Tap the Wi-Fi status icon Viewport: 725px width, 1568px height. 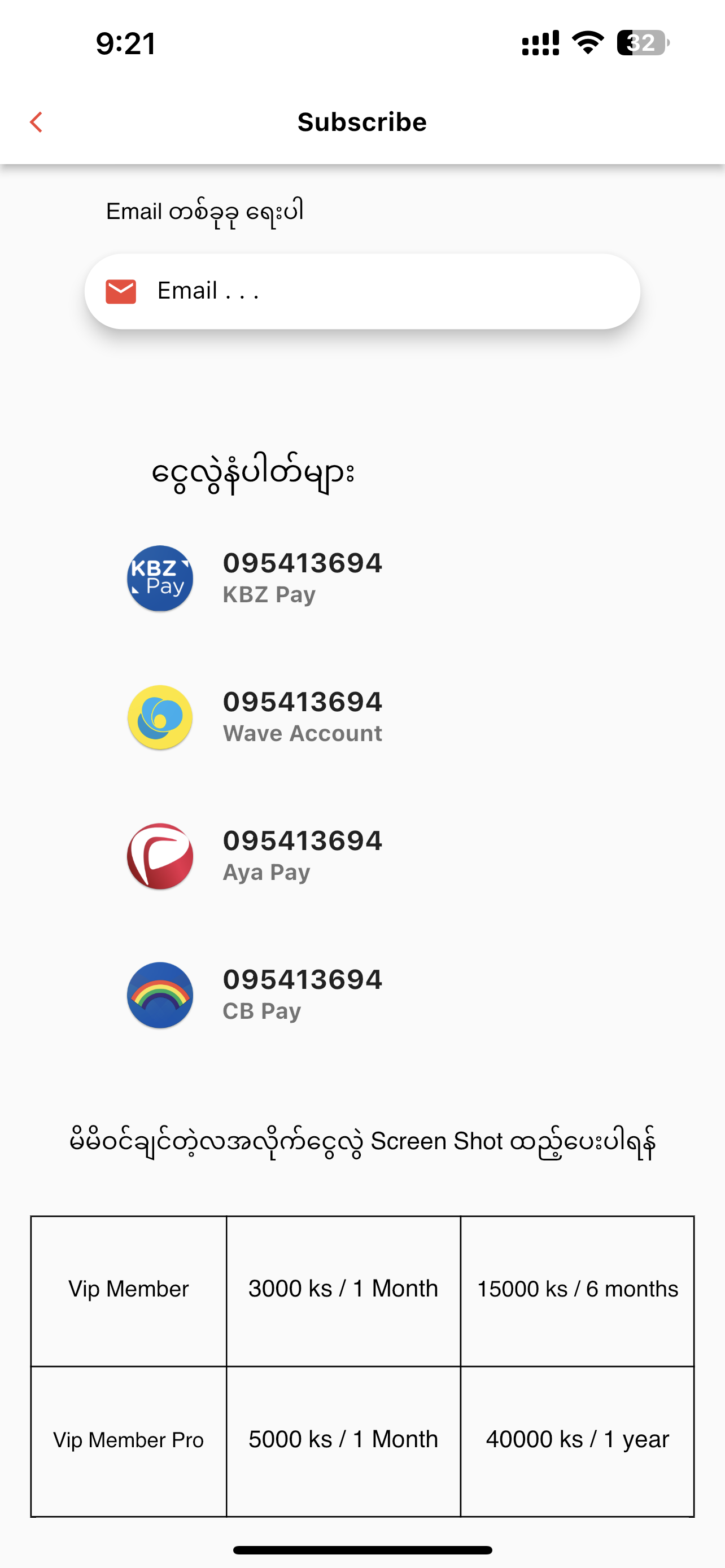[x=586, y=42]
